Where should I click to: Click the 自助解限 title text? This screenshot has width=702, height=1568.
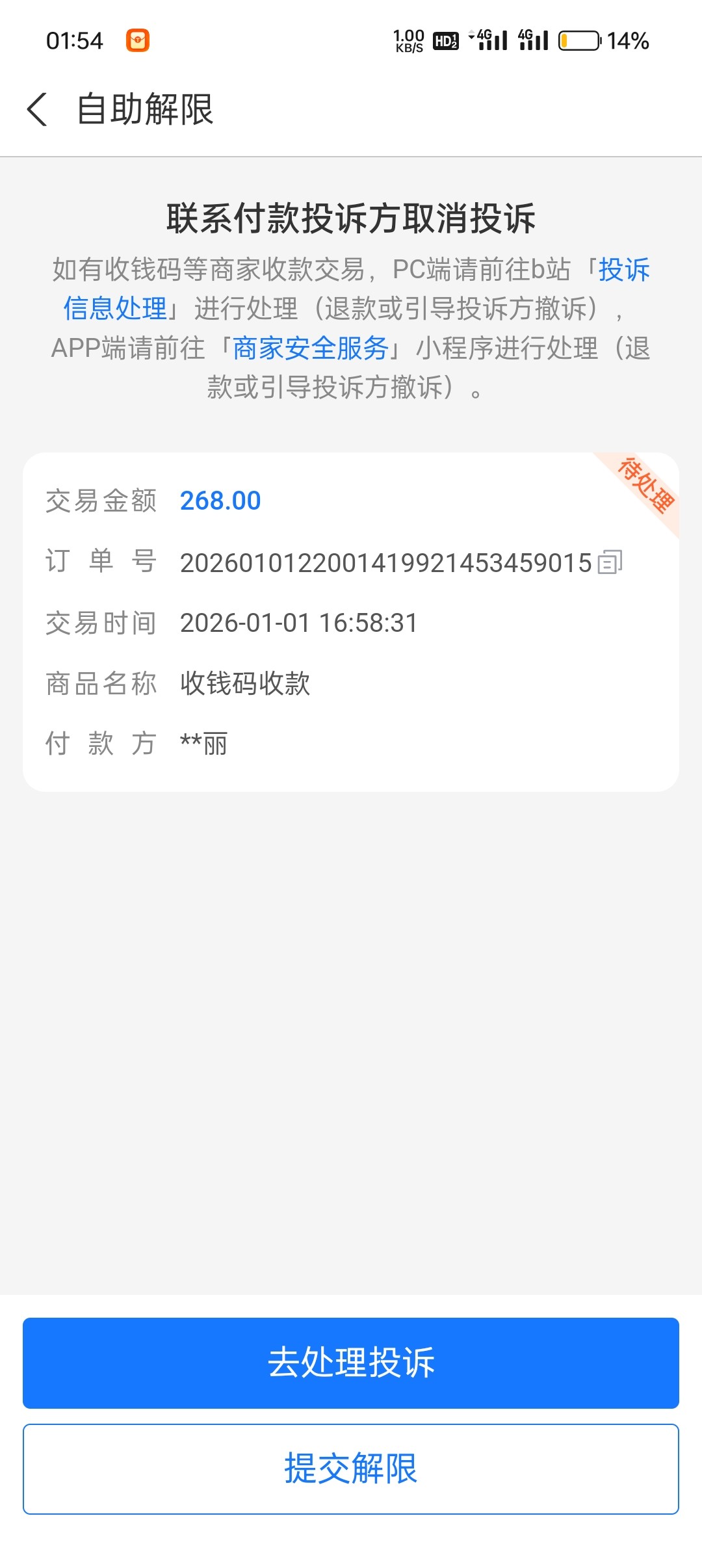pyautogui.click(x=146, y=111)
